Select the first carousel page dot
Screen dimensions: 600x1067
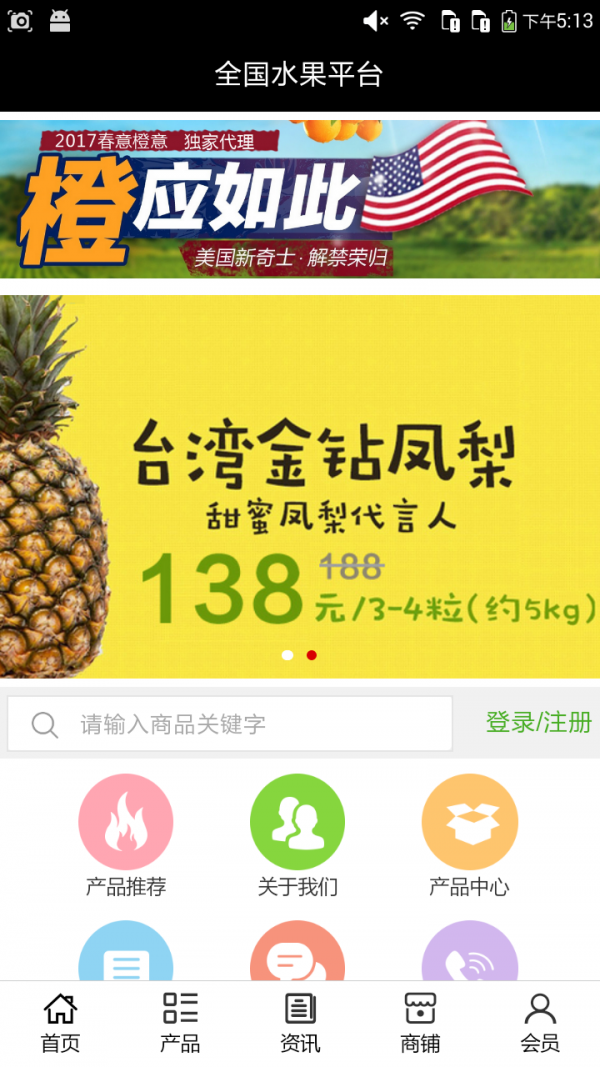point(288,655)
